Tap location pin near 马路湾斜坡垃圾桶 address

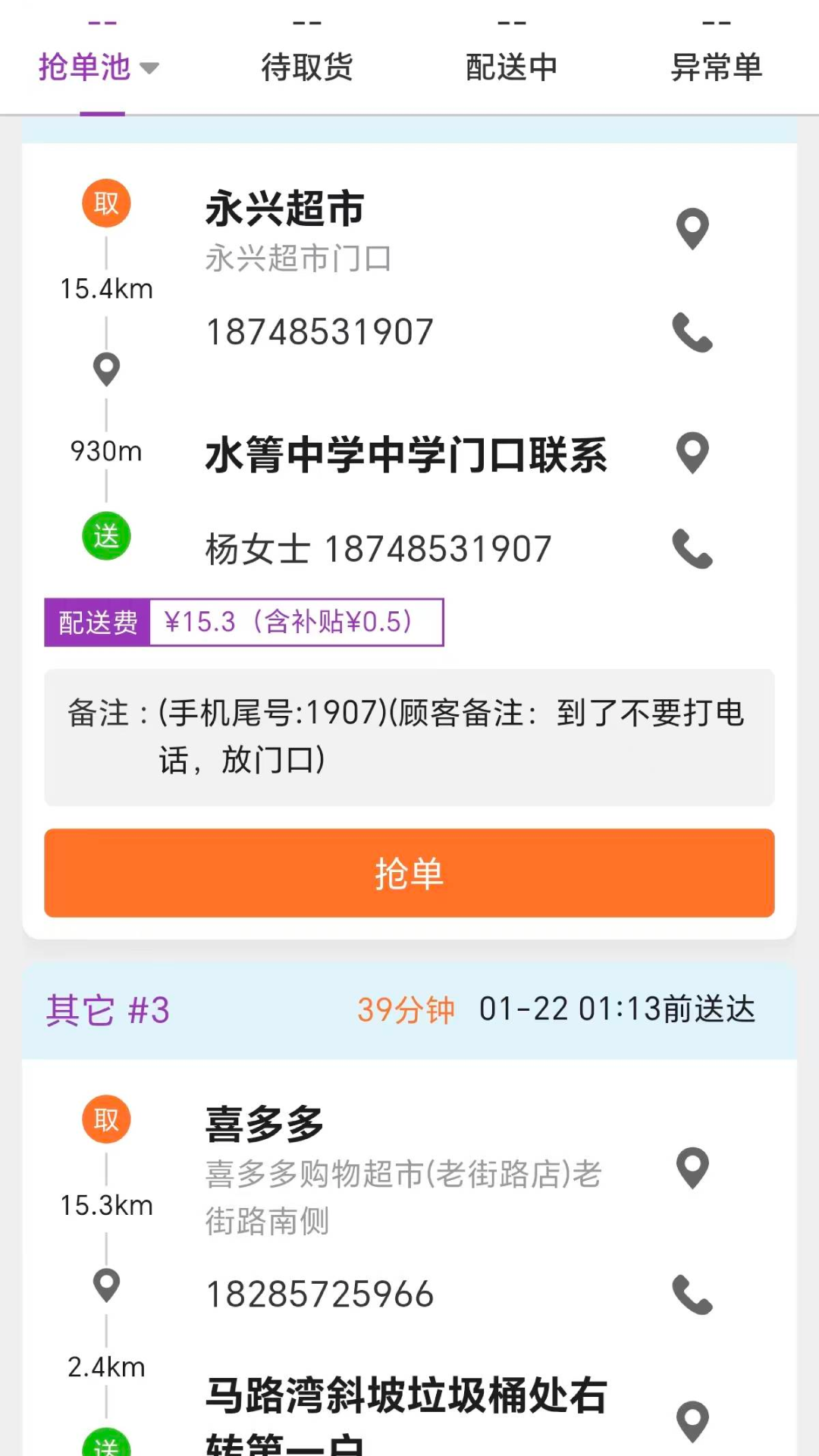(x=692, y=1424)
